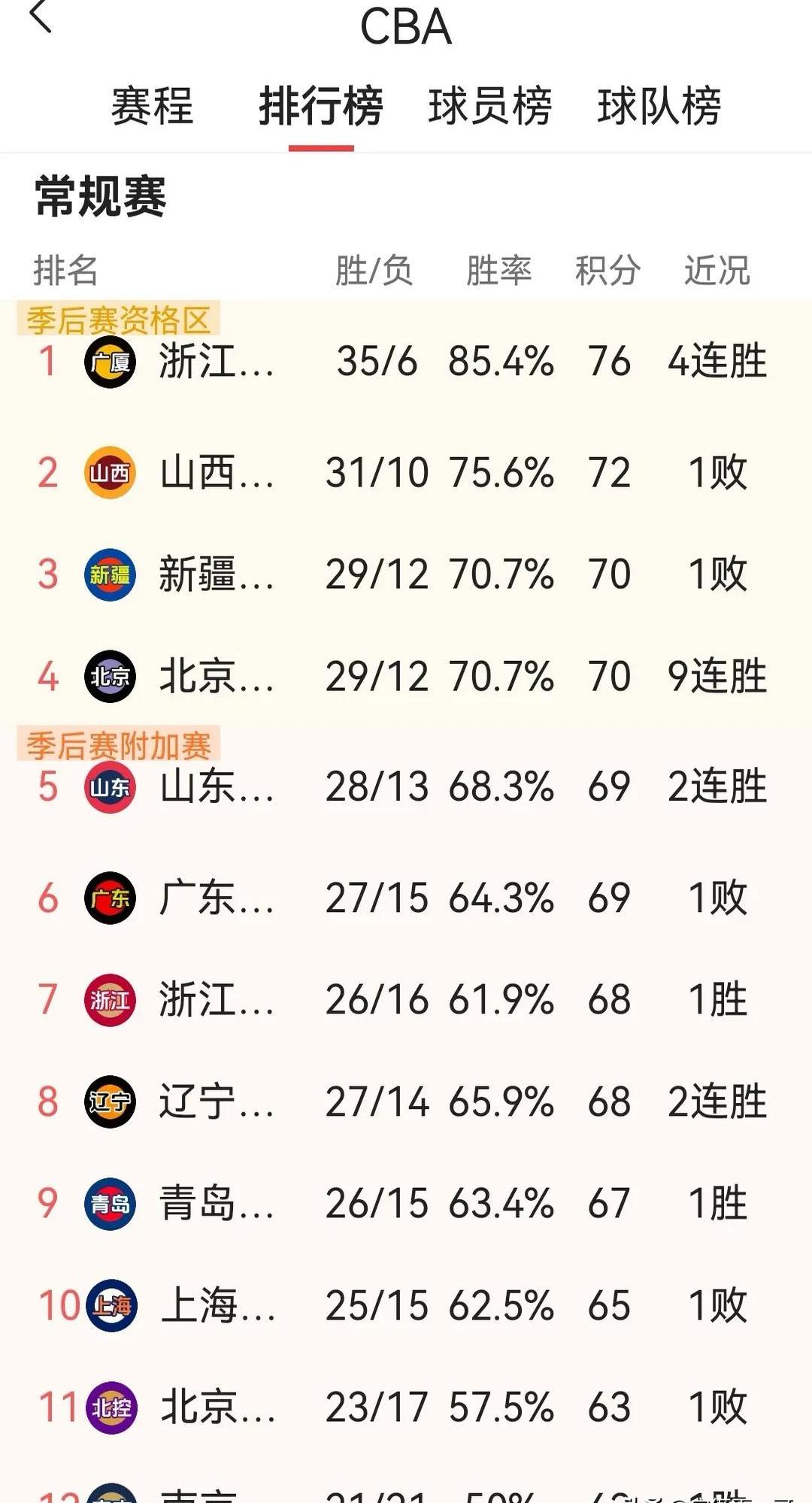This screenshot has width=812, height=1503.
Task: Click the 山西 team badge icon
Action: pyautogui.click(x=110, y=474)
